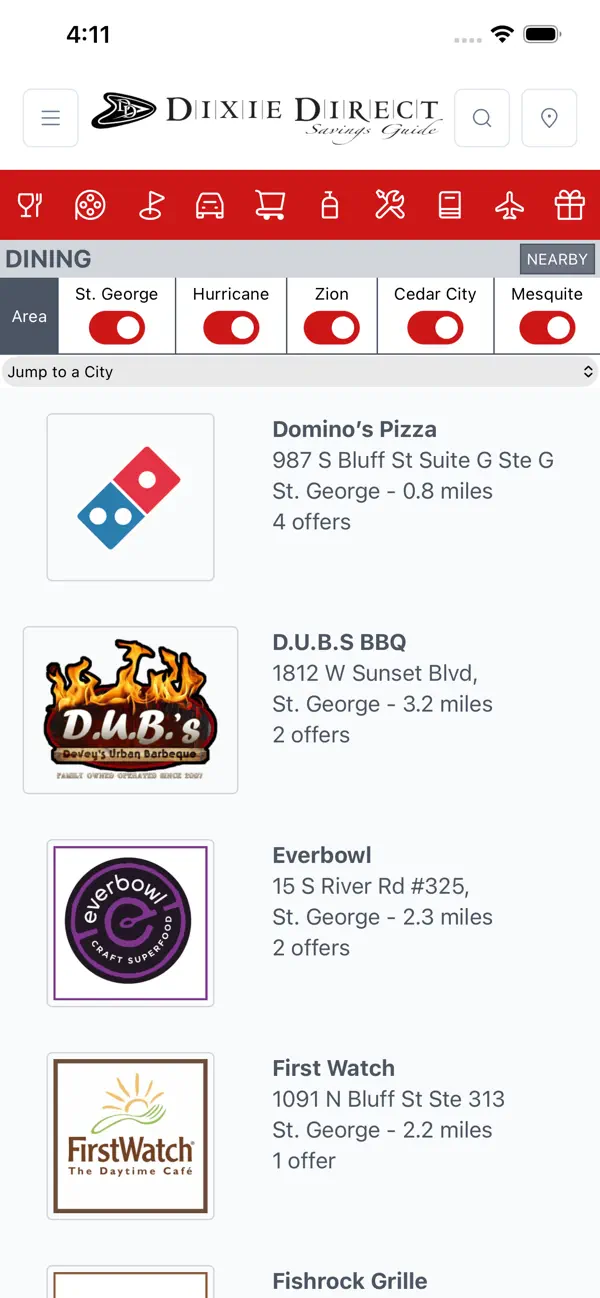This screenshot has width=600, height=1298.
Task: Open the airplane travel category icon
Action: (510, 205)
